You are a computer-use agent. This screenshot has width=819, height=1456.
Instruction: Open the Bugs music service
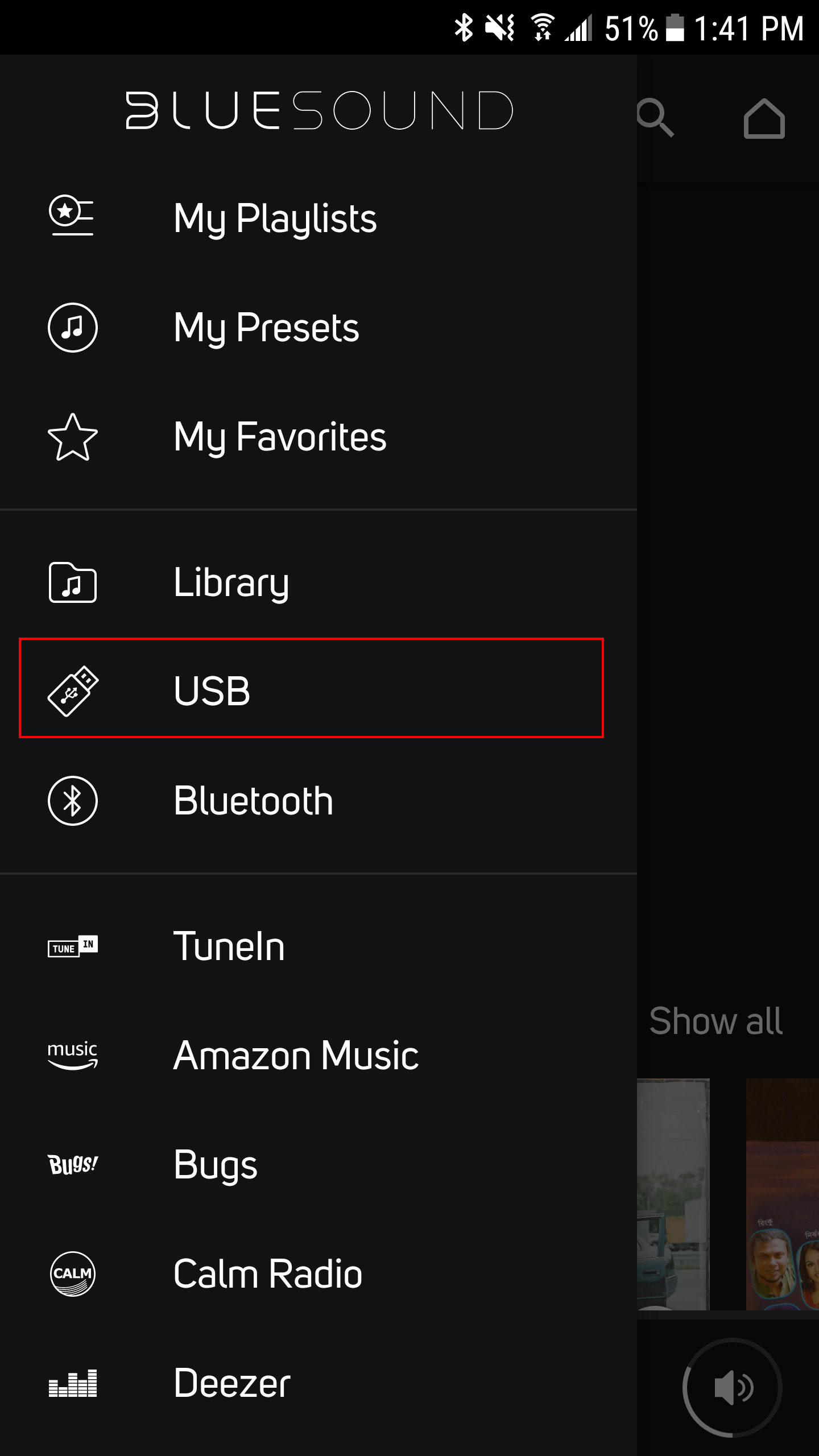318,1164
